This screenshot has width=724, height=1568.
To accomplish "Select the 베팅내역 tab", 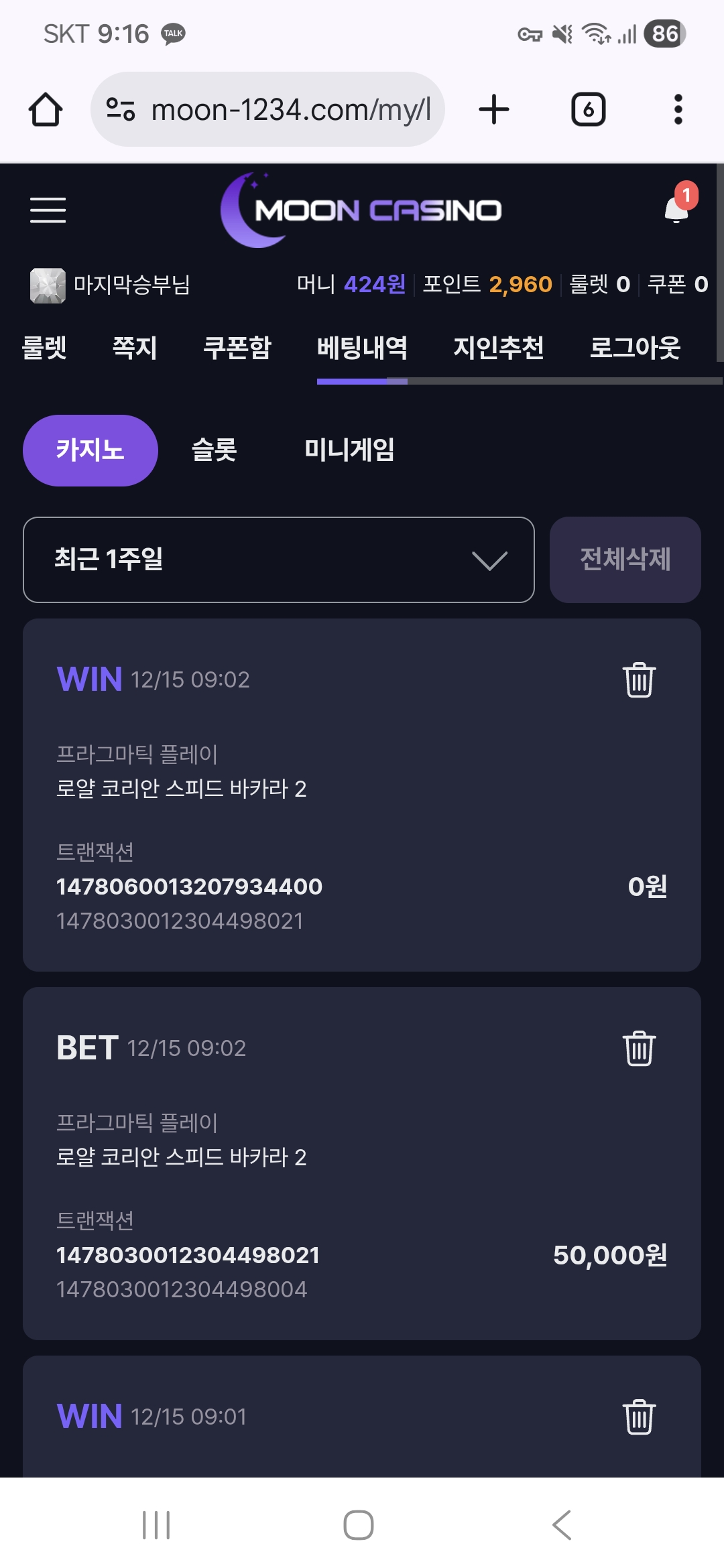I will [362, 348].
